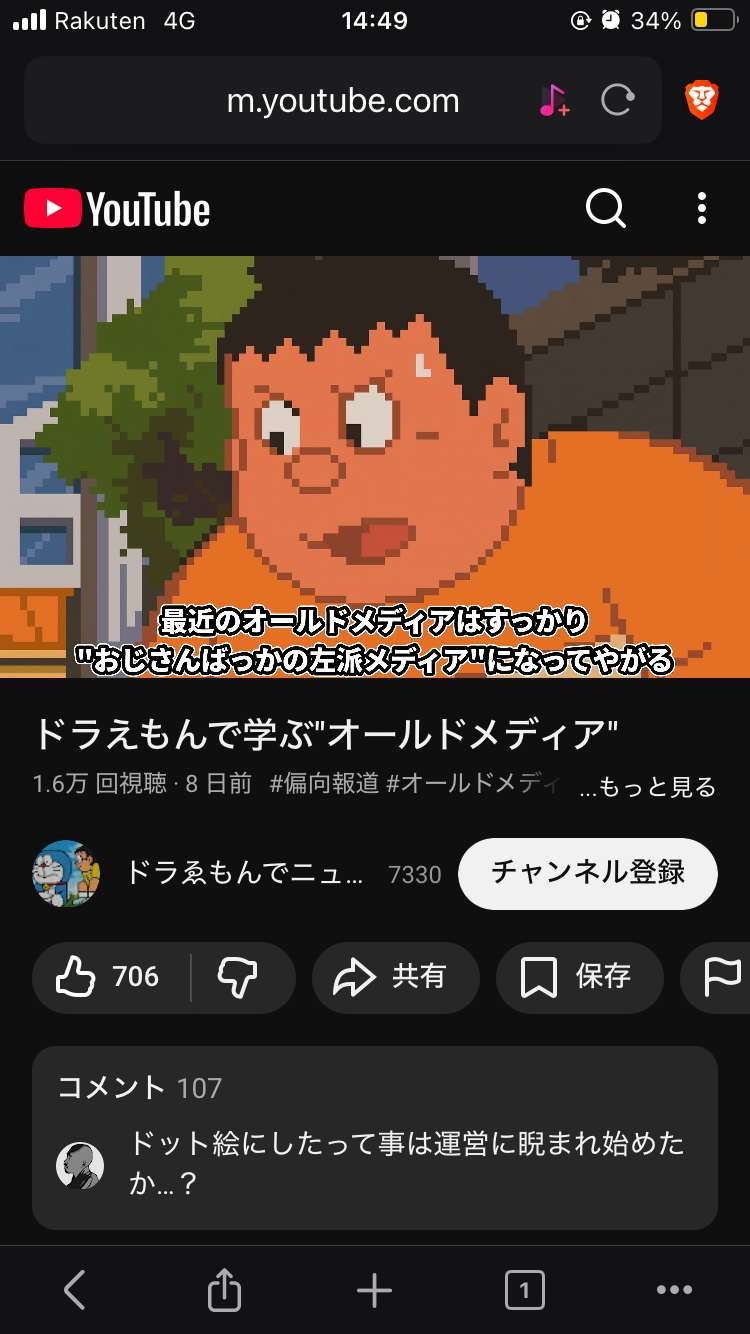
Task: Open the YouTube search icon
Action: [604, 208]
